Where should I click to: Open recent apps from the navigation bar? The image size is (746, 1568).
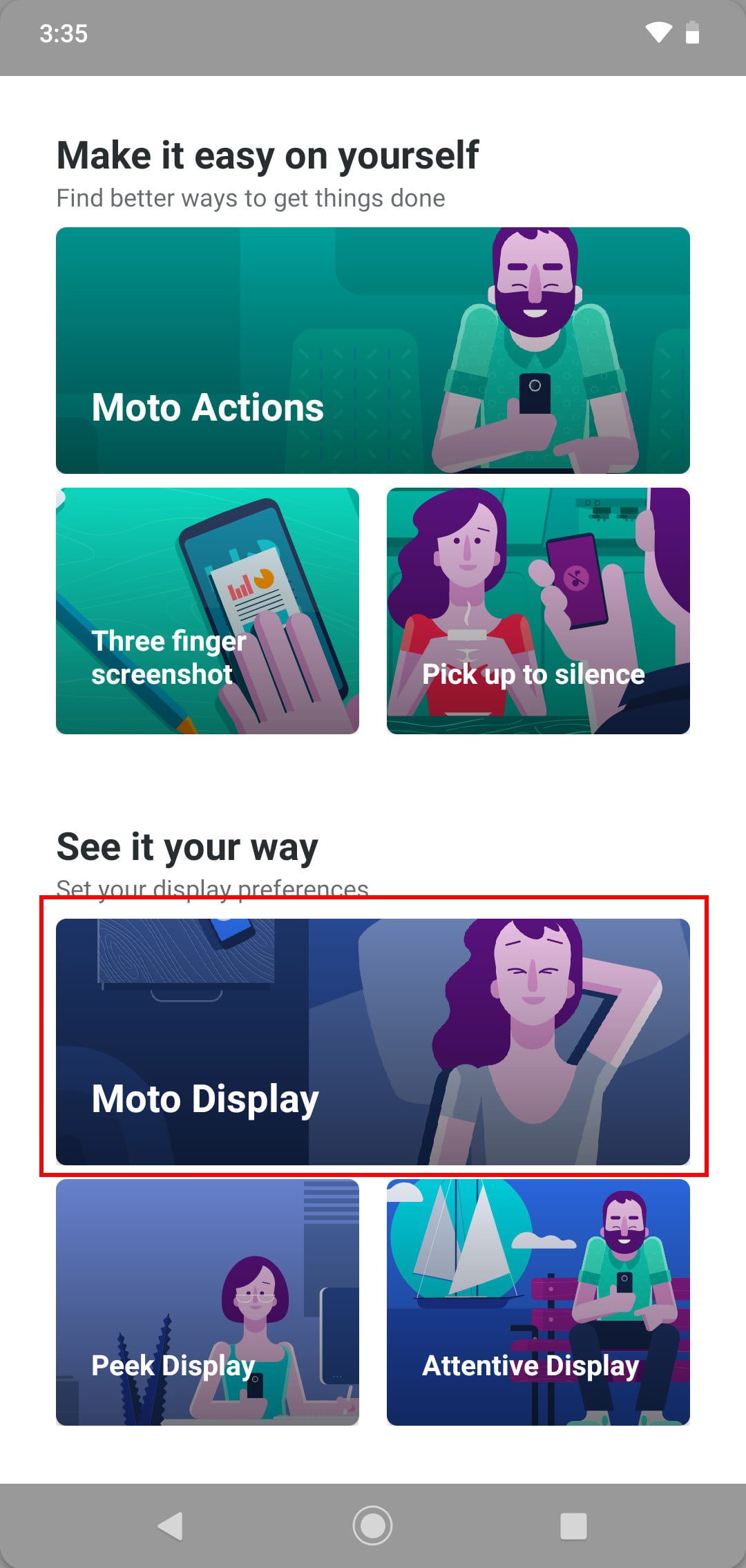click(573, 1525)
